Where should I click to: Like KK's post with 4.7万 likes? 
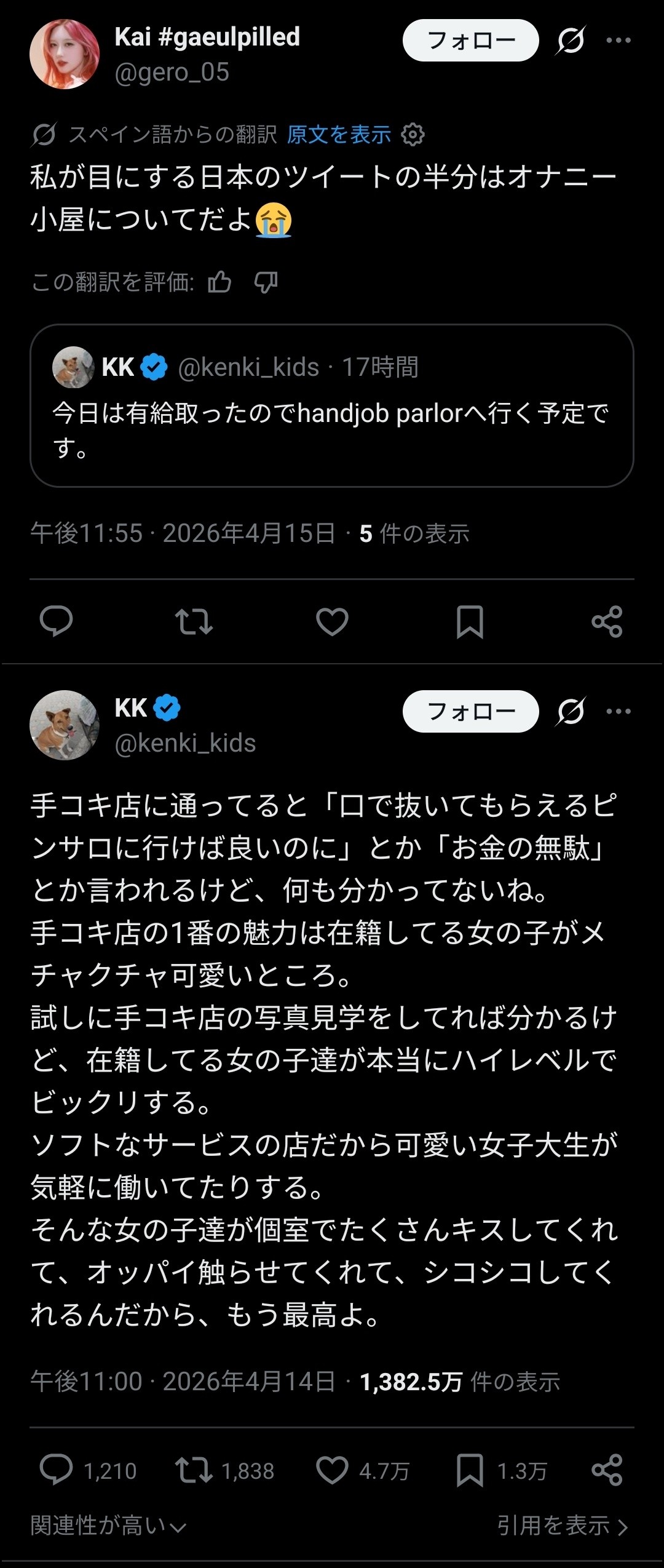click(x=332, y=1470)
